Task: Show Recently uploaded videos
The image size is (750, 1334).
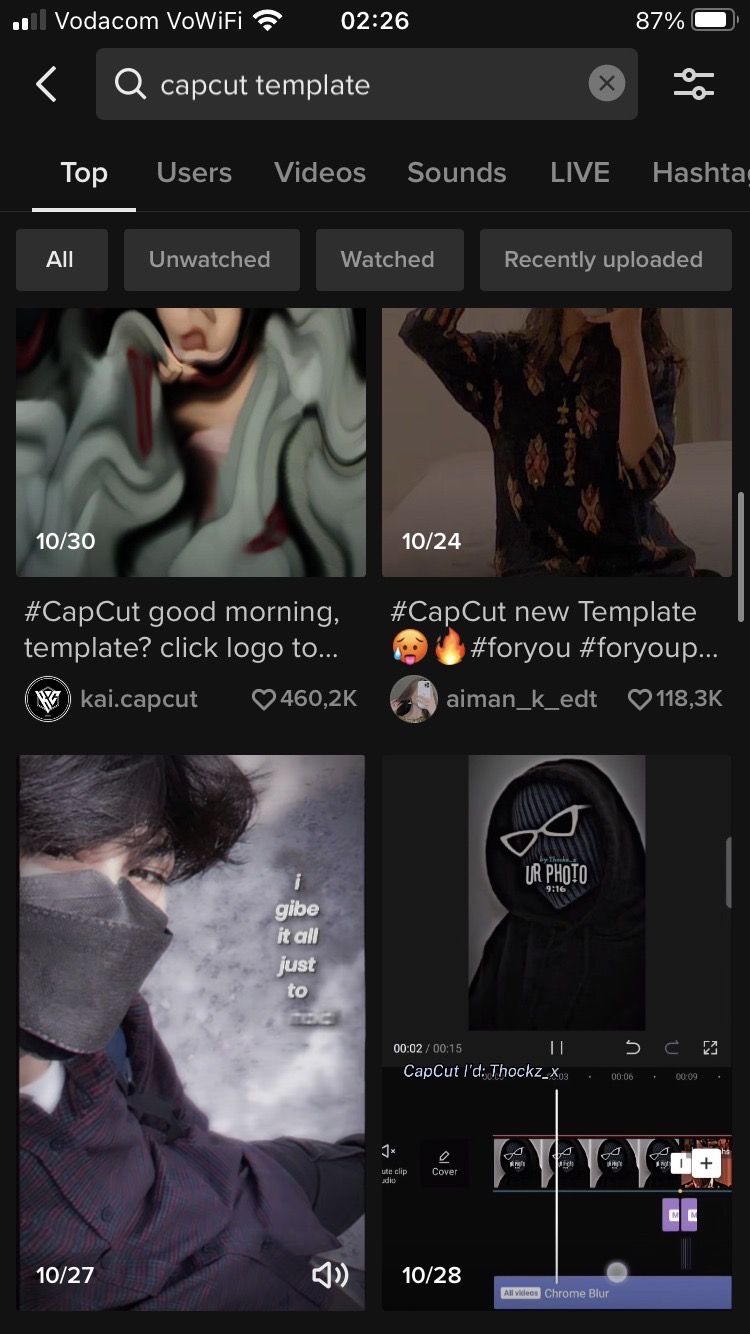Action: 603,260
